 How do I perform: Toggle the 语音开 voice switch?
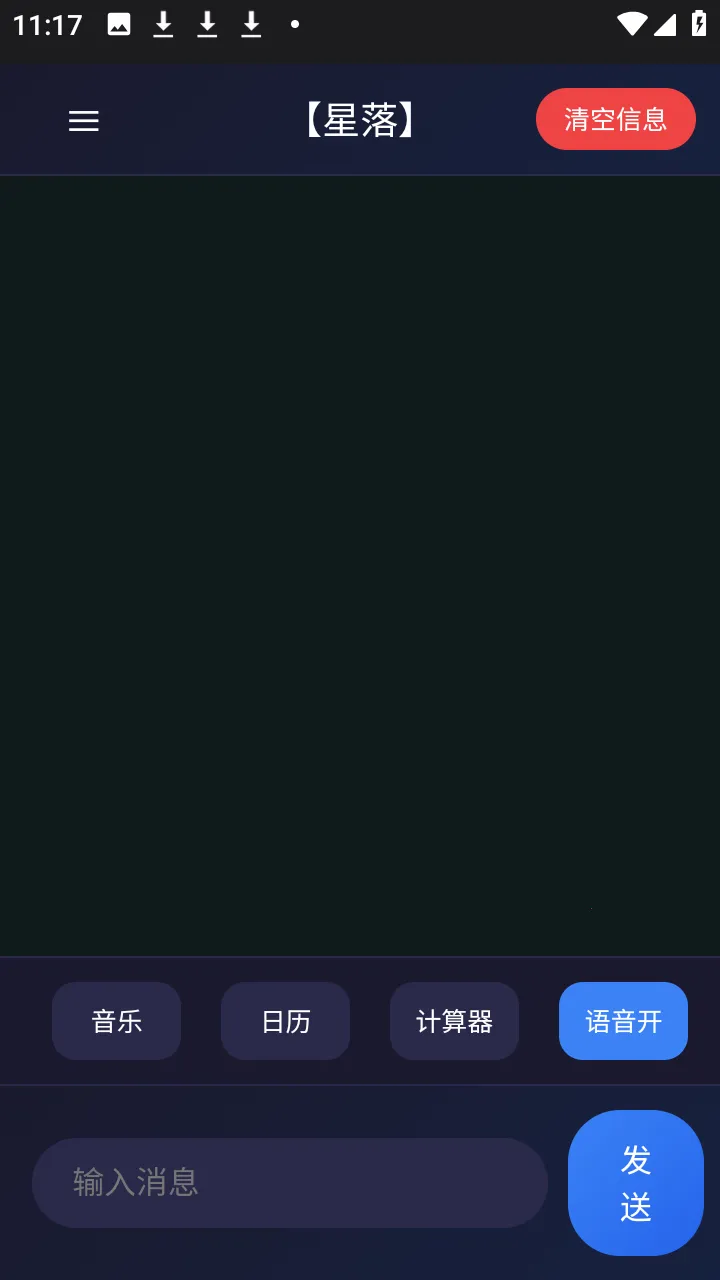(x=623, y=1021)
